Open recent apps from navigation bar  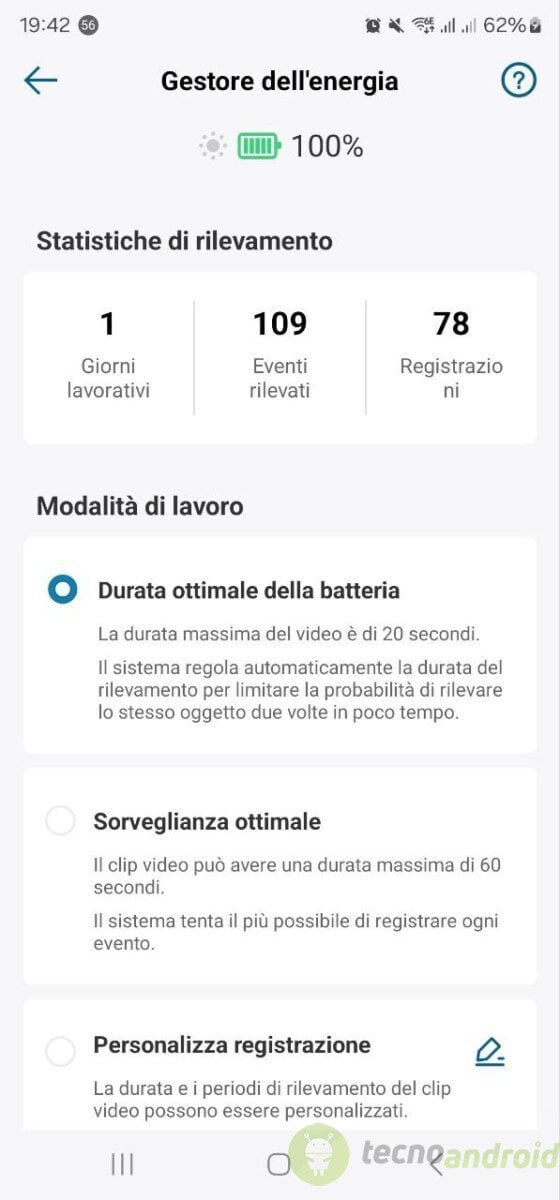(122, 1164)
